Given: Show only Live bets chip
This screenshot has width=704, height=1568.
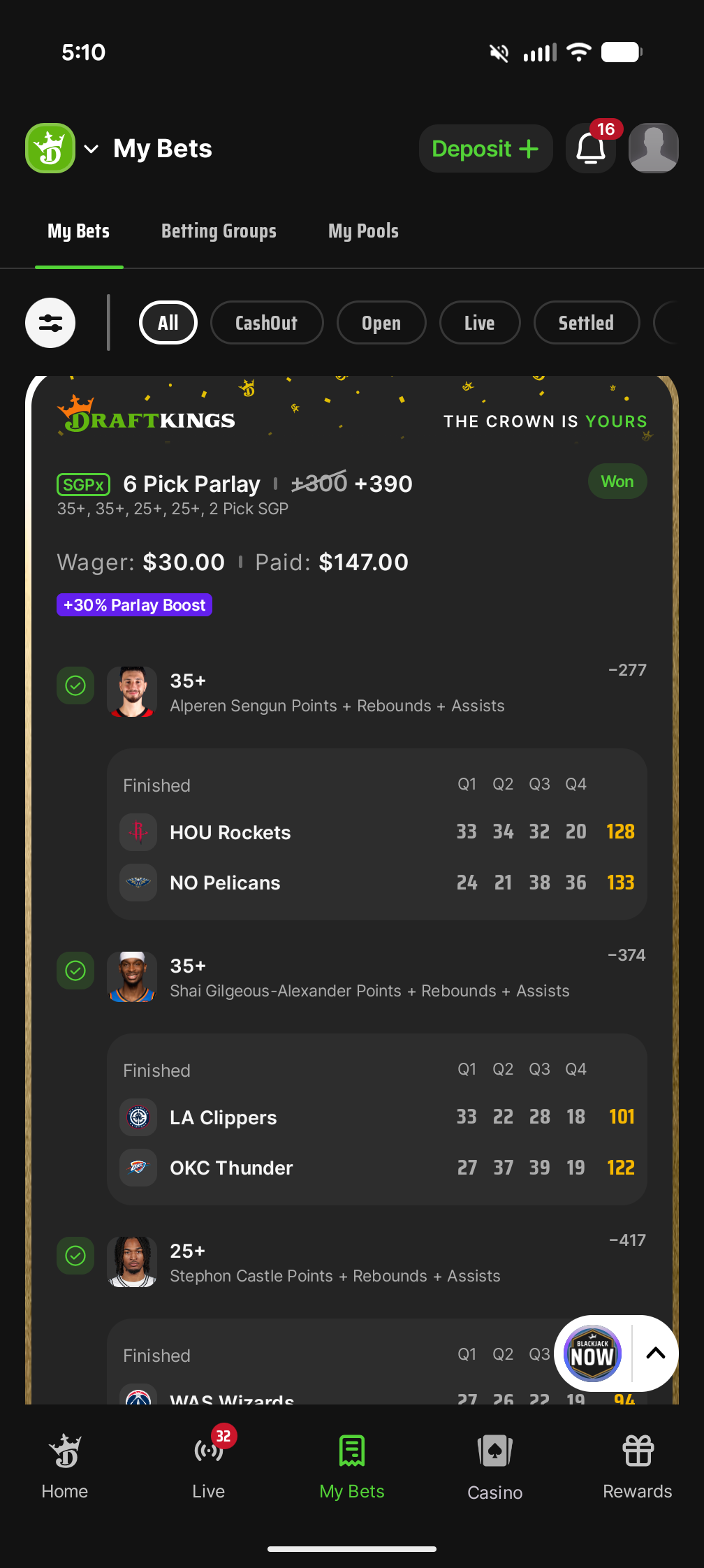Looking at the screenshot, I should [x=479, y=323].
